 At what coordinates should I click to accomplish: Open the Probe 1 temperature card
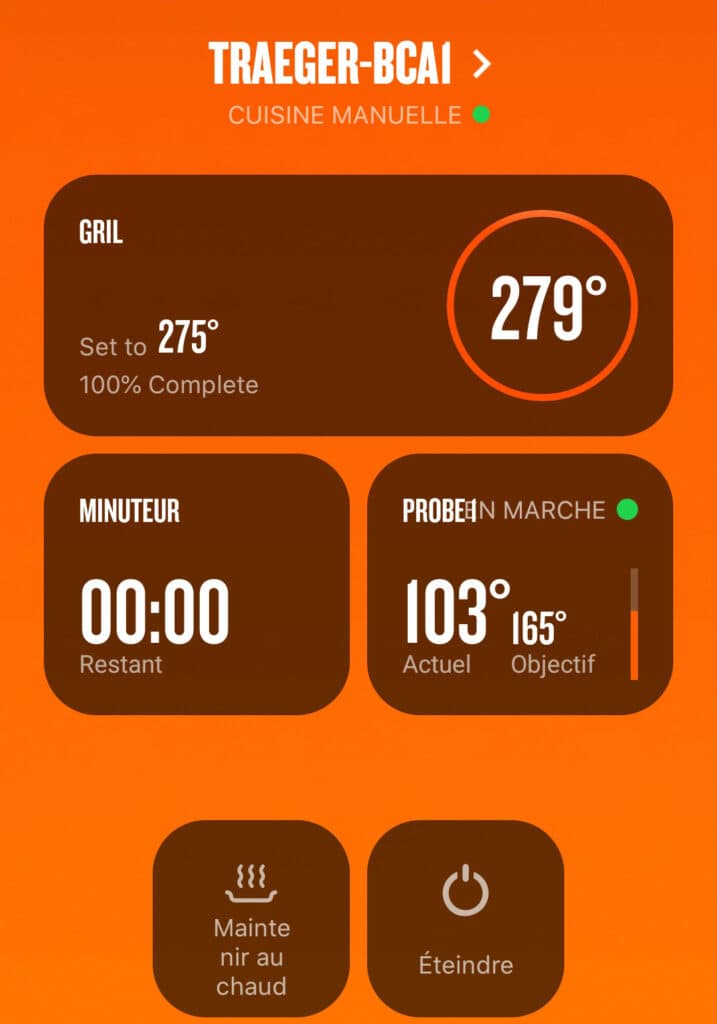[519, 584]
